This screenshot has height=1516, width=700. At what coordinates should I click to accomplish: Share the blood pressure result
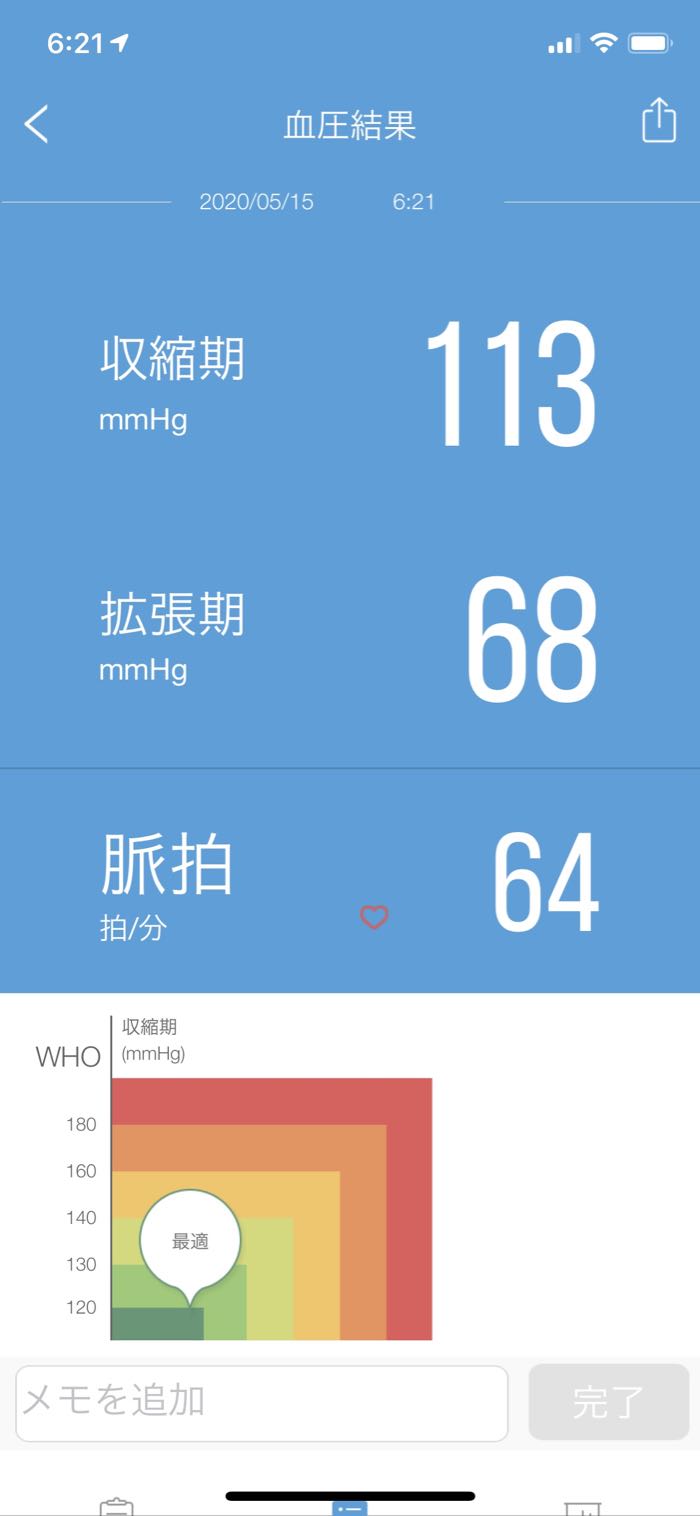point(658,121)
